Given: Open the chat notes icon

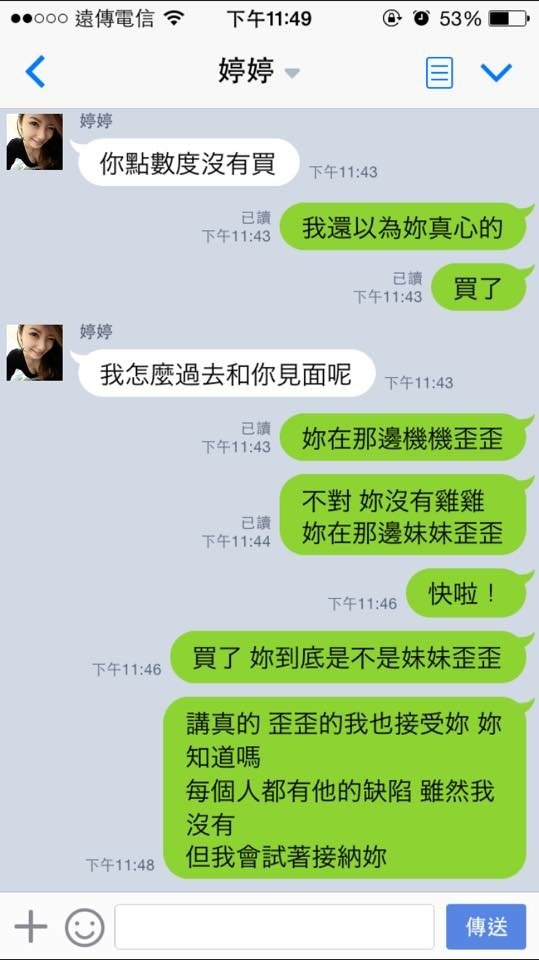Looking at the screenshot, I should point(439,72).
